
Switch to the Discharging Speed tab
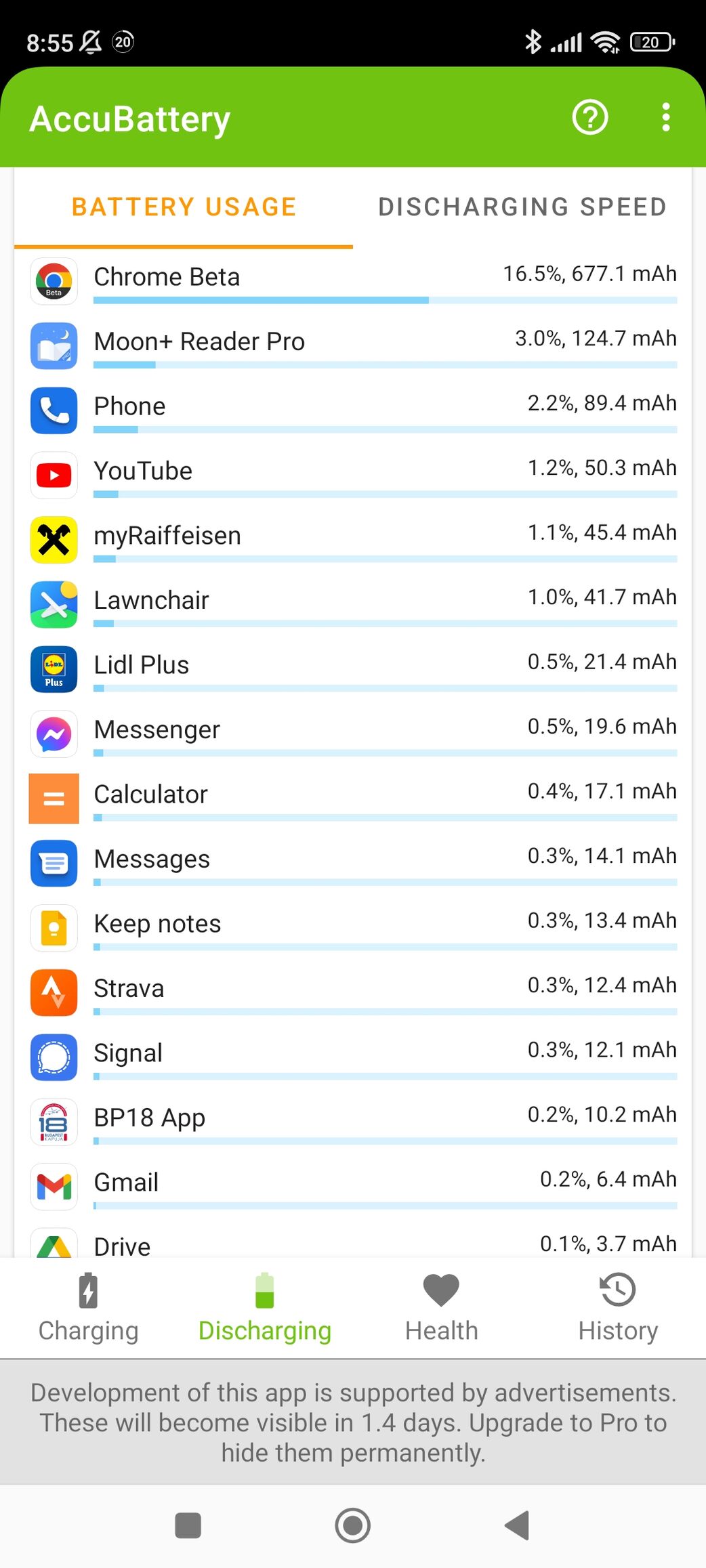pyautogui.click(x=522, y=207)
